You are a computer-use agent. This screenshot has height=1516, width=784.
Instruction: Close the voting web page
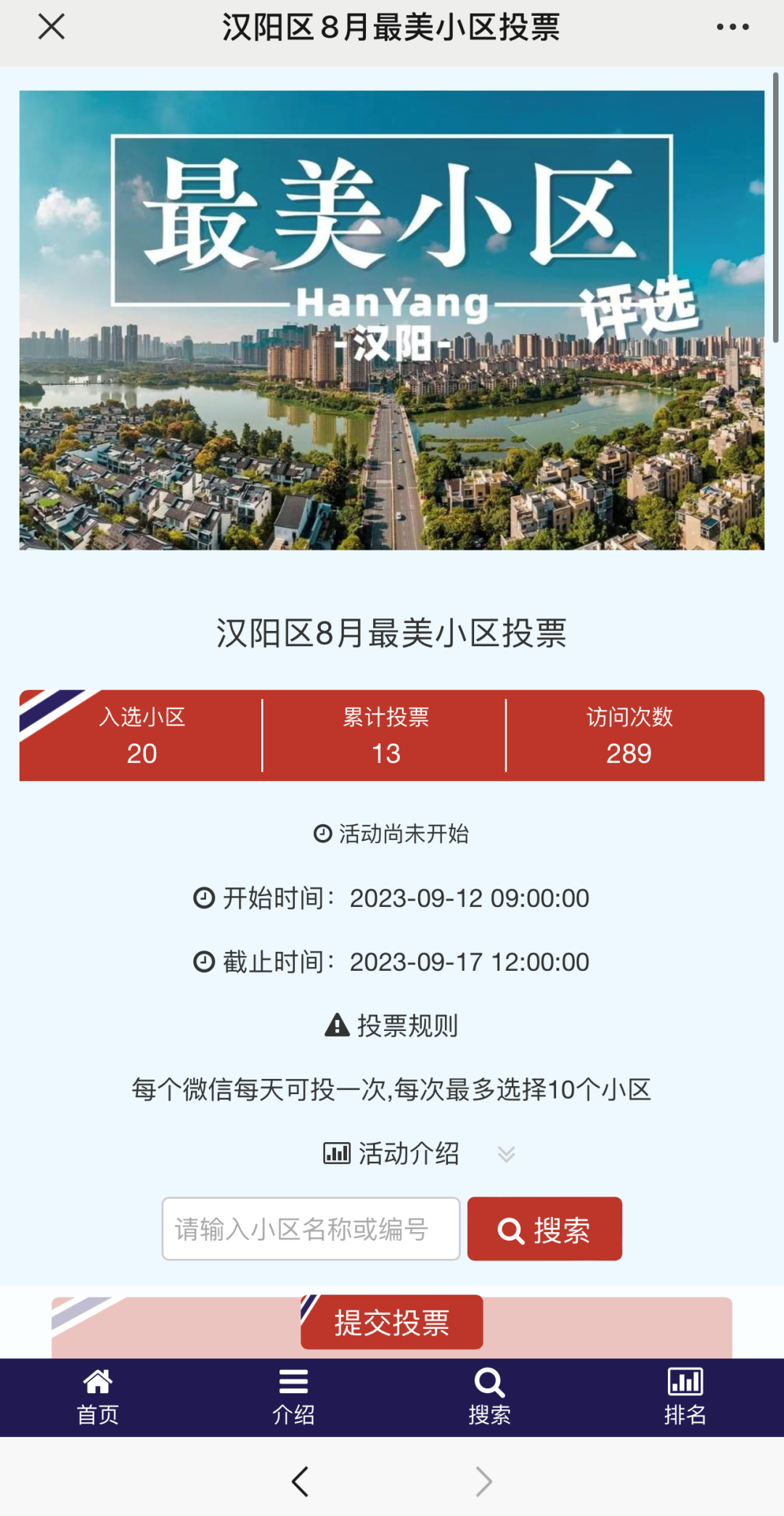(x=52, y=27)
